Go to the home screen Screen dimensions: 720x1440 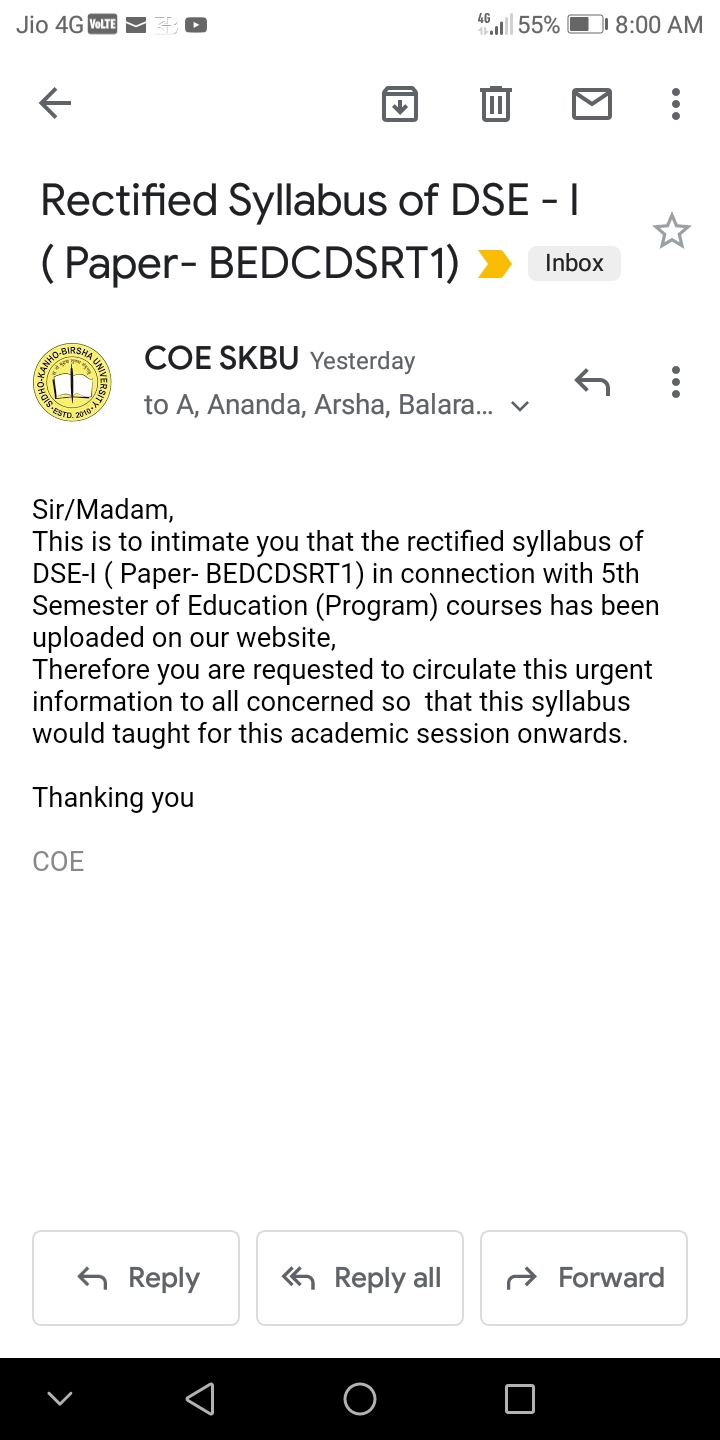(x=360, y=1398)
